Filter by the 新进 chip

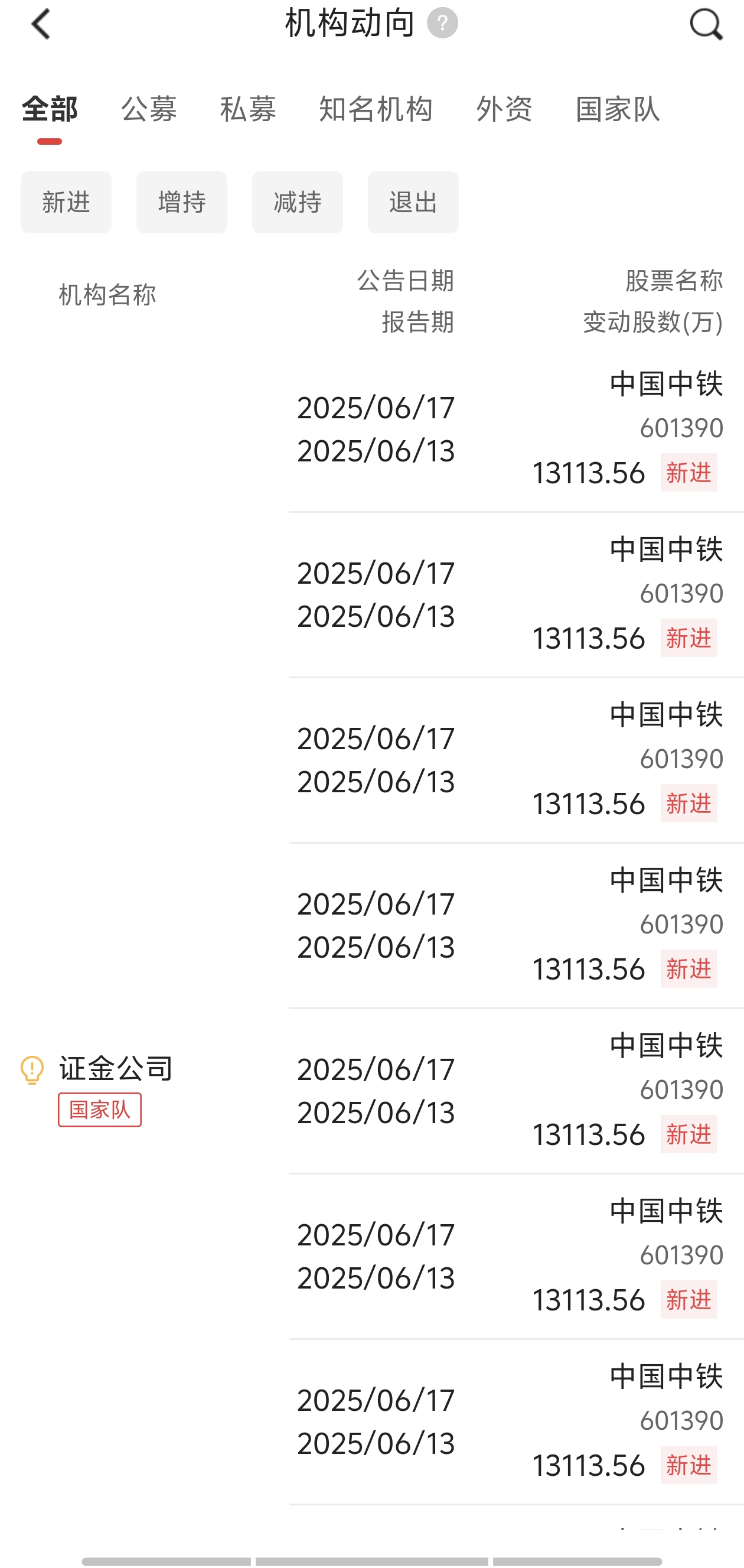[66, 202]
